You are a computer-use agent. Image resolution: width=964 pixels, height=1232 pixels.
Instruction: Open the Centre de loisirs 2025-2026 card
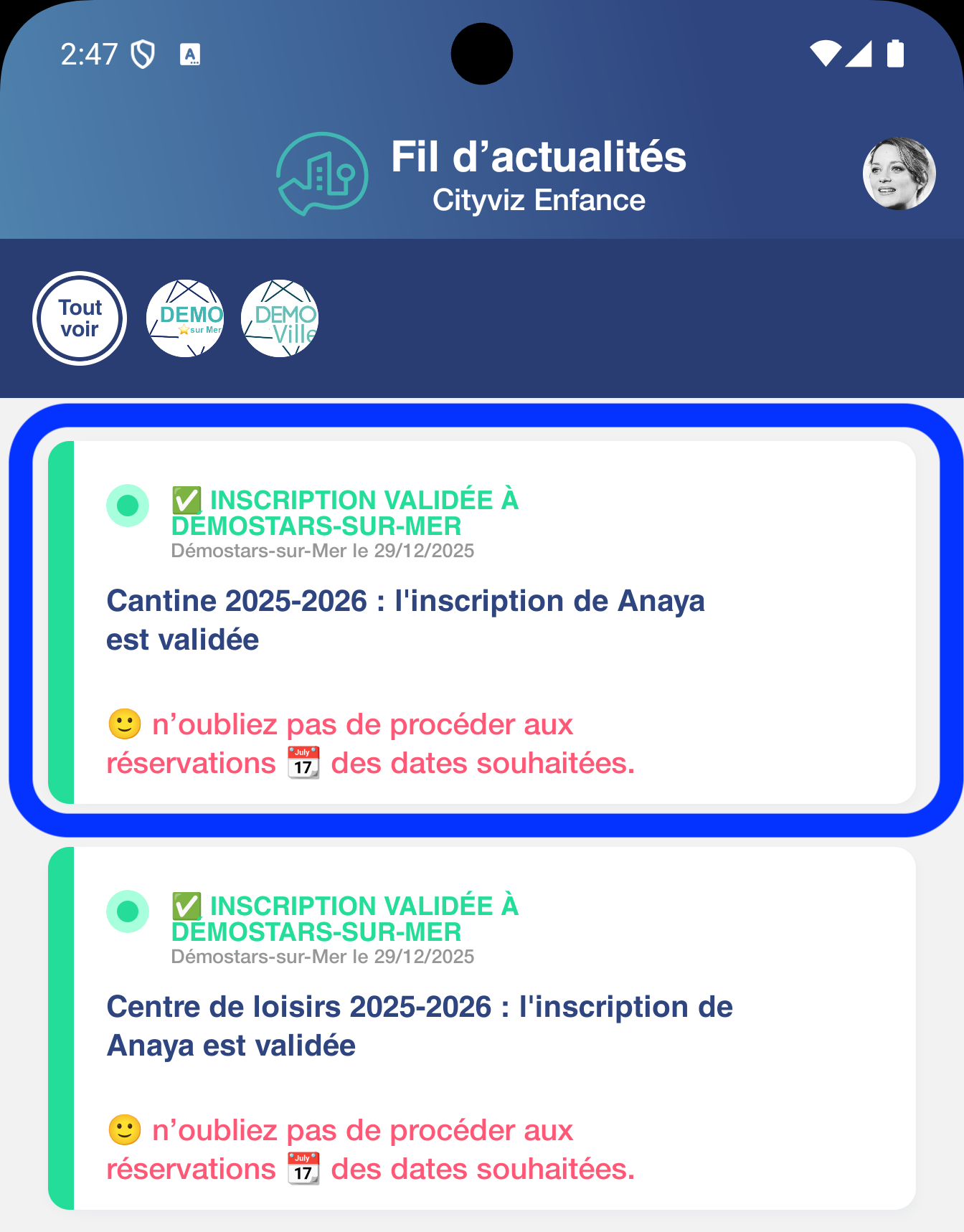click(482, 1027)
